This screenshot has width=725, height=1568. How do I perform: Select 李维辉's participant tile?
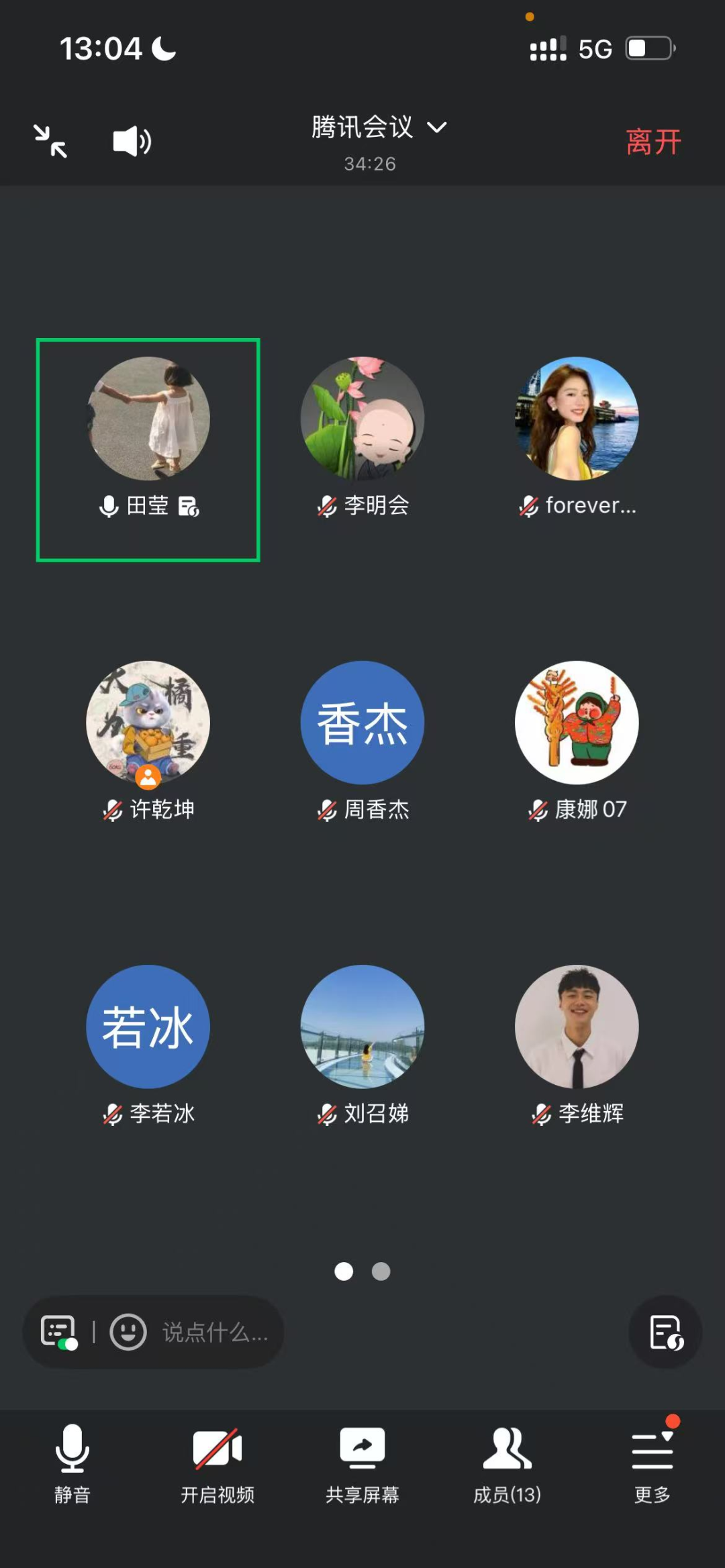click(577, 1025)
